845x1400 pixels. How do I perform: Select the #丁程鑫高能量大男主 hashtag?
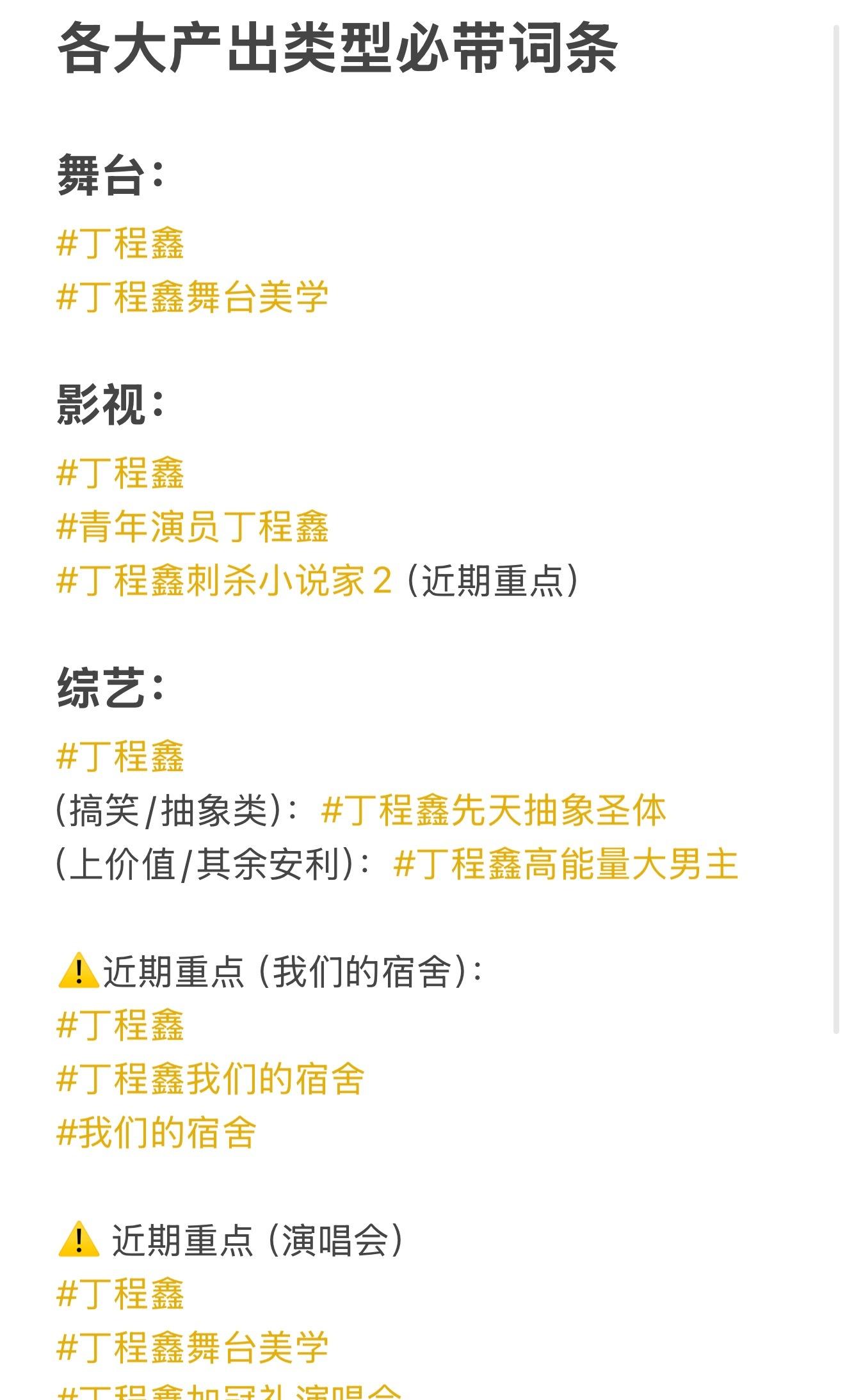566,864
